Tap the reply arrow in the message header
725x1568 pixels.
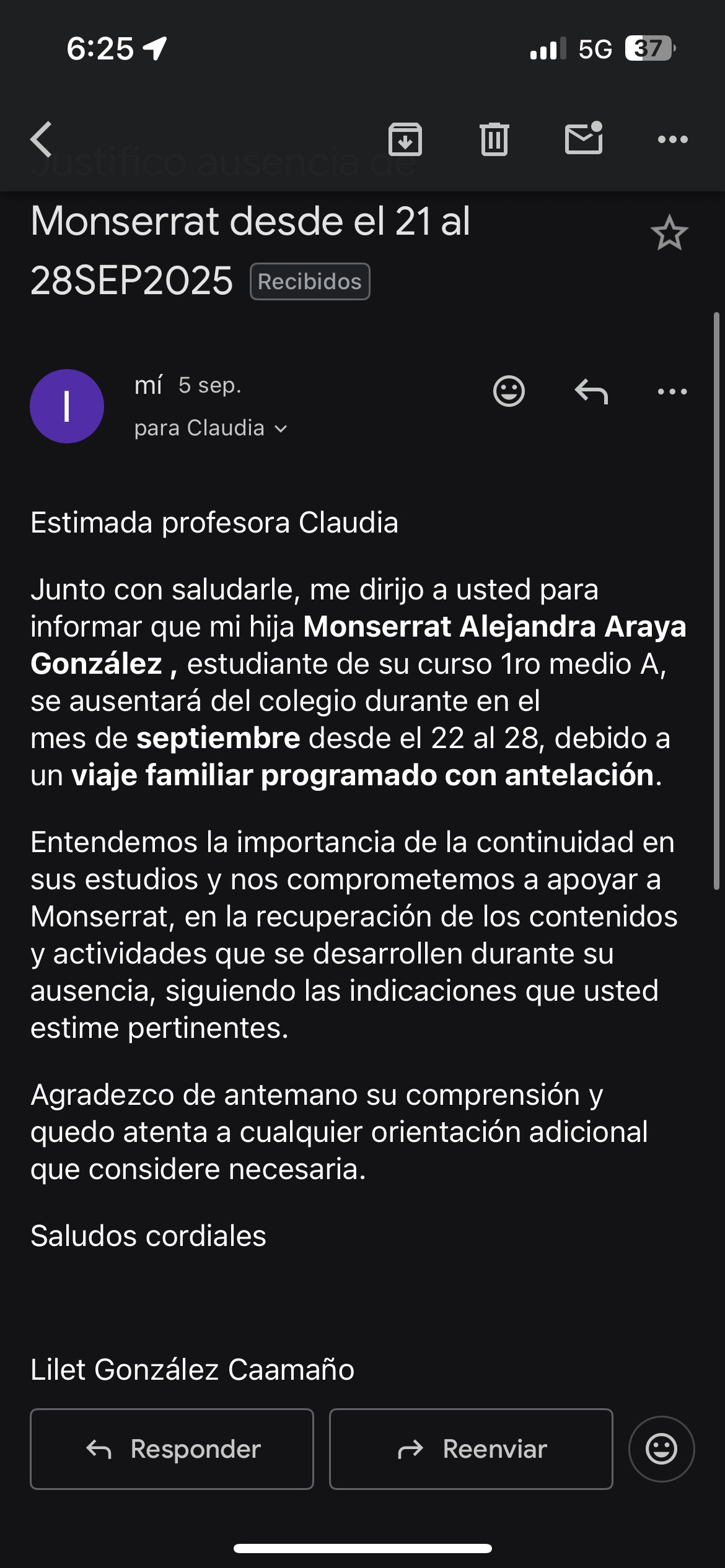pyautogui.click(x=591, y=391)
